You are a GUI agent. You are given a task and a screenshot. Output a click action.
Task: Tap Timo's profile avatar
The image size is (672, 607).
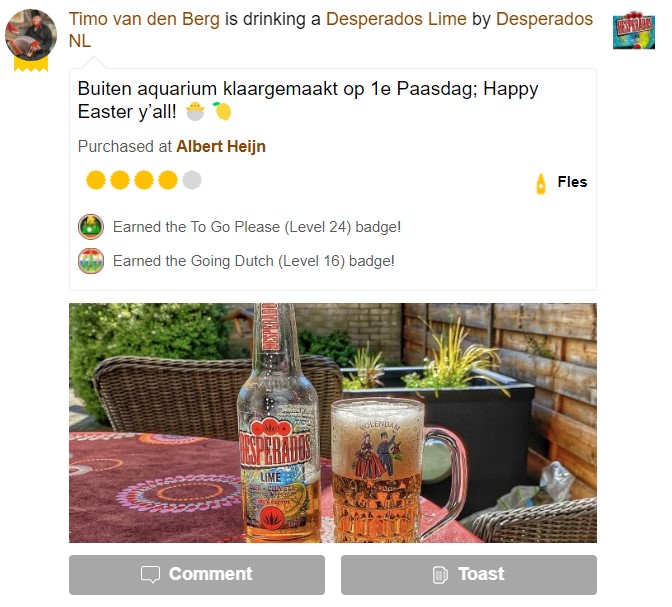click(x=31, y=36)
